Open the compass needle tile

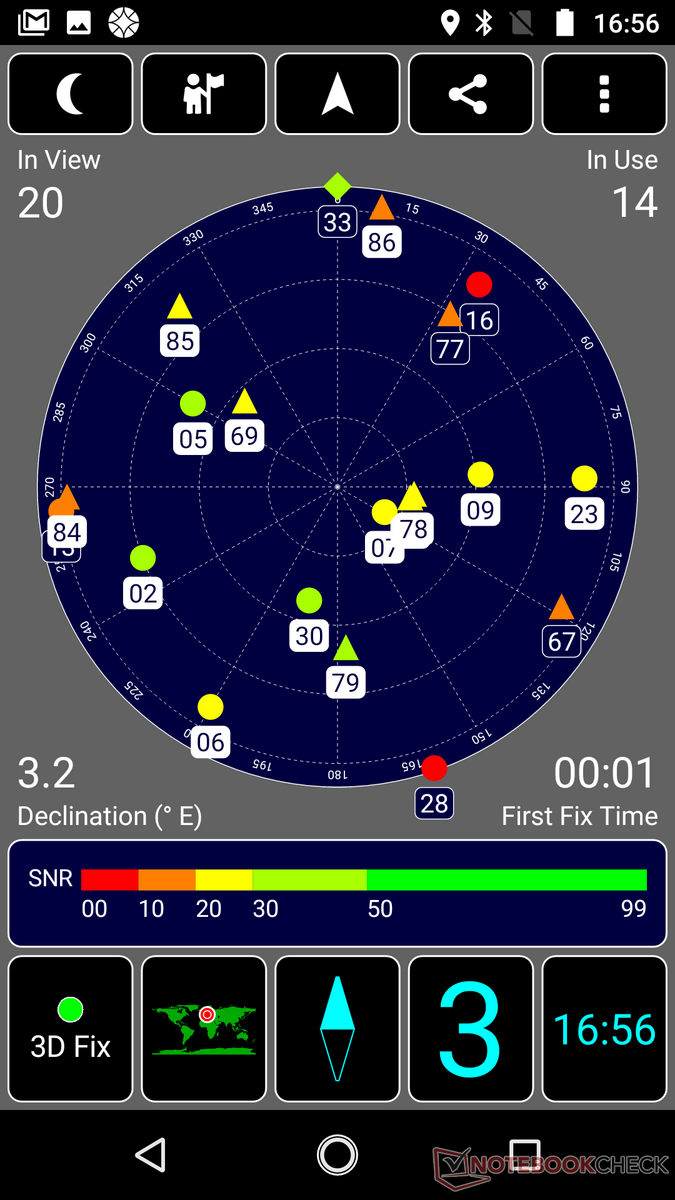tap(338, 1028)
